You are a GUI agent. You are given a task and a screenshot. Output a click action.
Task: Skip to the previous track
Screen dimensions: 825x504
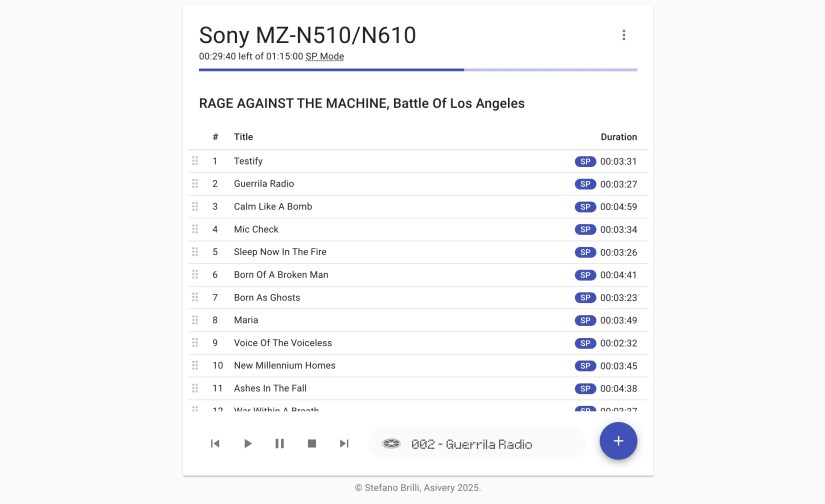(x=215, y=444)
